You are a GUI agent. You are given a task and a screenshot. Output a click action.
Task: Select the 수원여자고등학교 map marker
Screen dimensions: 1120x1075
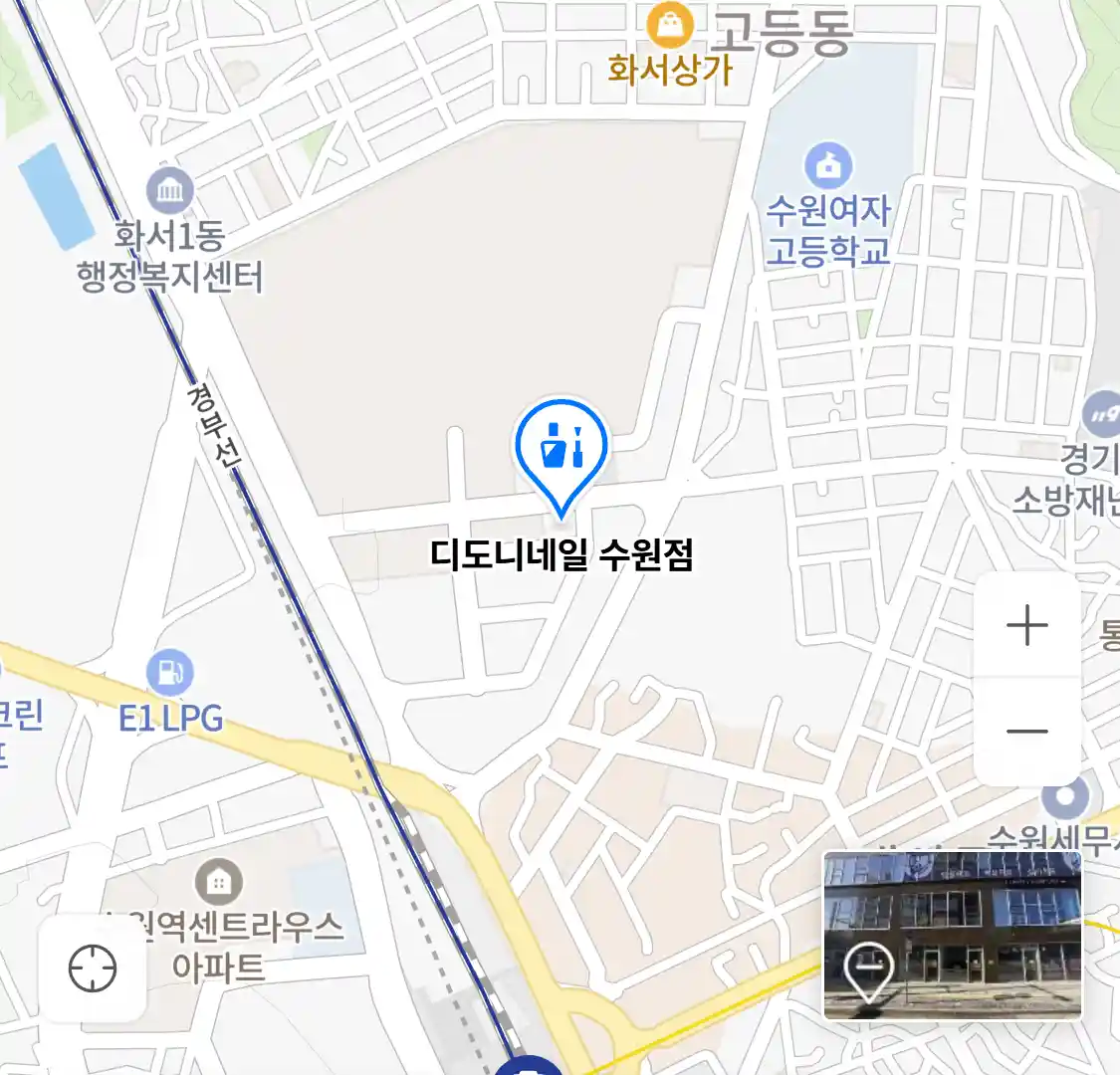click(828, 166)
